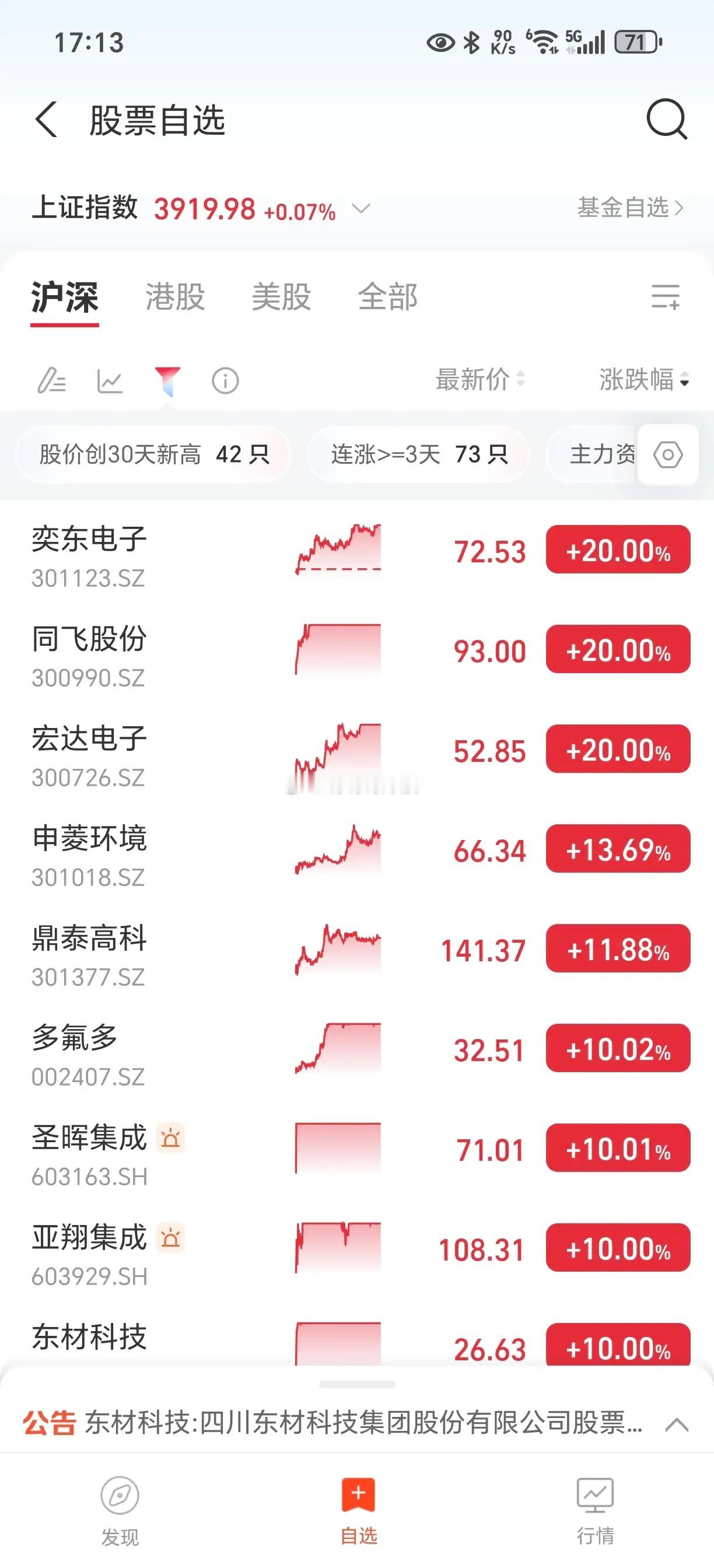The width and height of the screenshot is (714, 1568).
Task: Open the add-list manage icon
Action: click(x=666, y=297)
